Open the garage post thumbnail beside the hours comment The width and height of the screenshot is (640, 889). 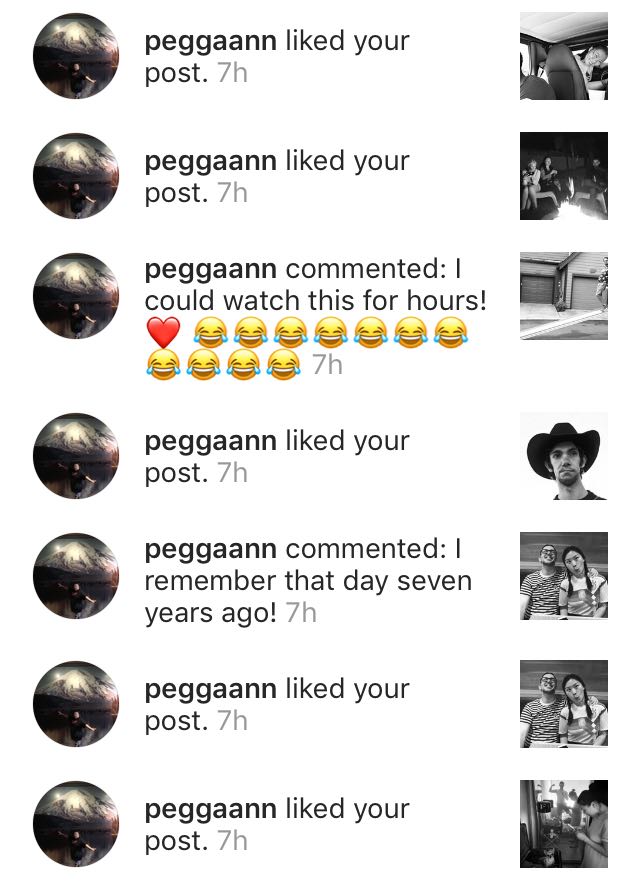563,296
